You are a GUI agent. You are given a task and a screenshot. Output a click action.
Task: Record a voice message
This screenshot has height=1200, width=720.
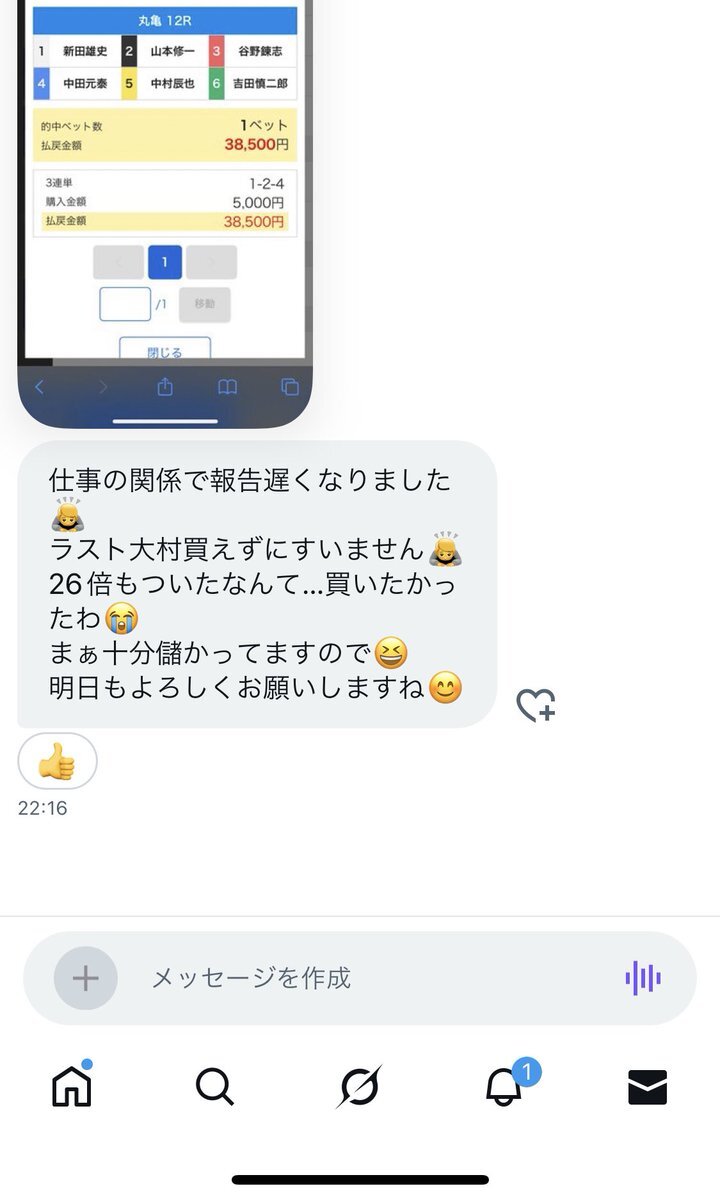pos(643,978)
